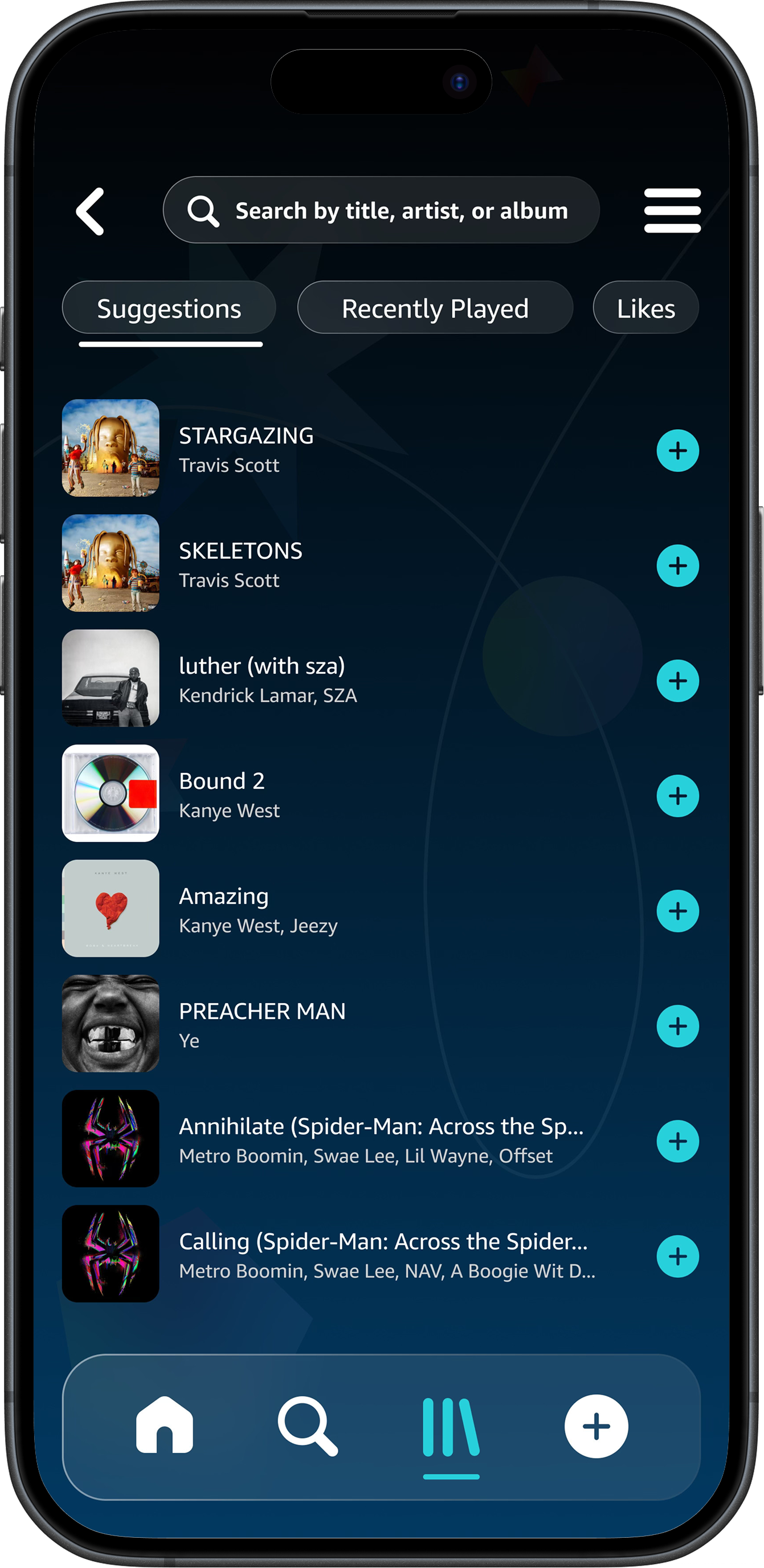Screen dimensions: 764x1568
Task: Switch to the Recently Played tab
Action: (x=435, y=308)
